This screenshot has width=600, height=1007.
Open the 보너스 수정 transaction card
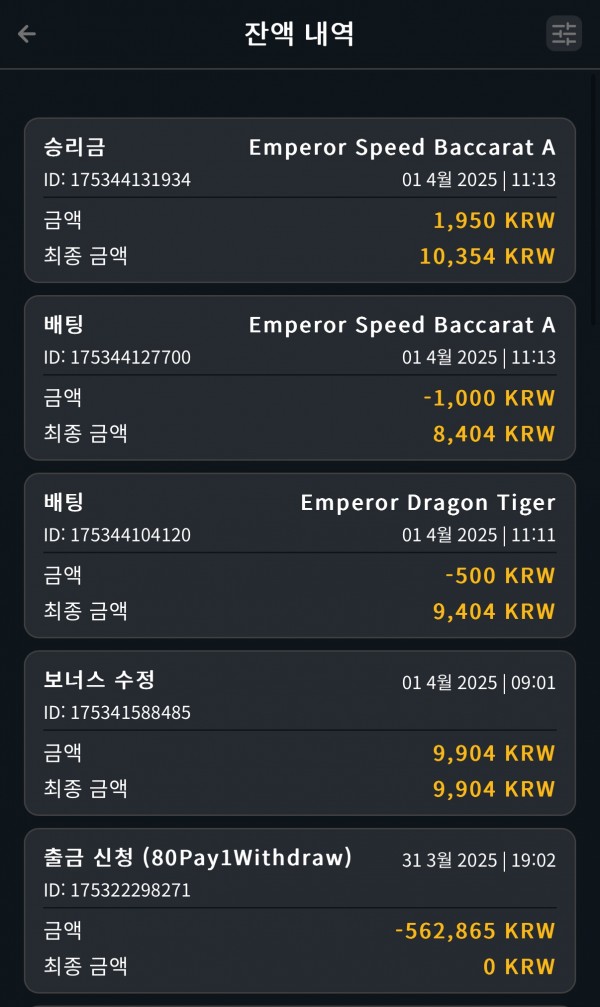click(299, 733)
